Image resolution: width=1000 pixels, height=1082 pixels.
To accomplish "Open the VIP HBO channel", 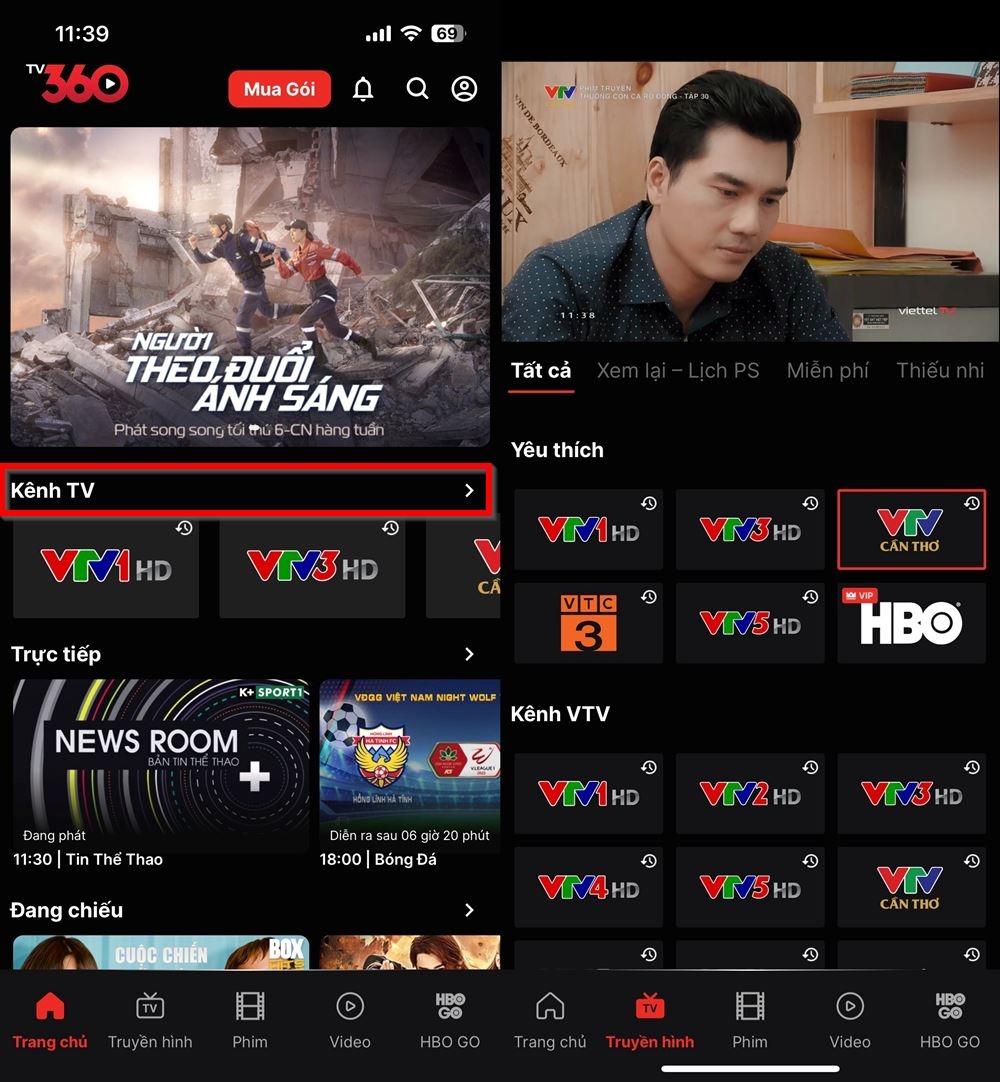I will click(x=911, y=624).
